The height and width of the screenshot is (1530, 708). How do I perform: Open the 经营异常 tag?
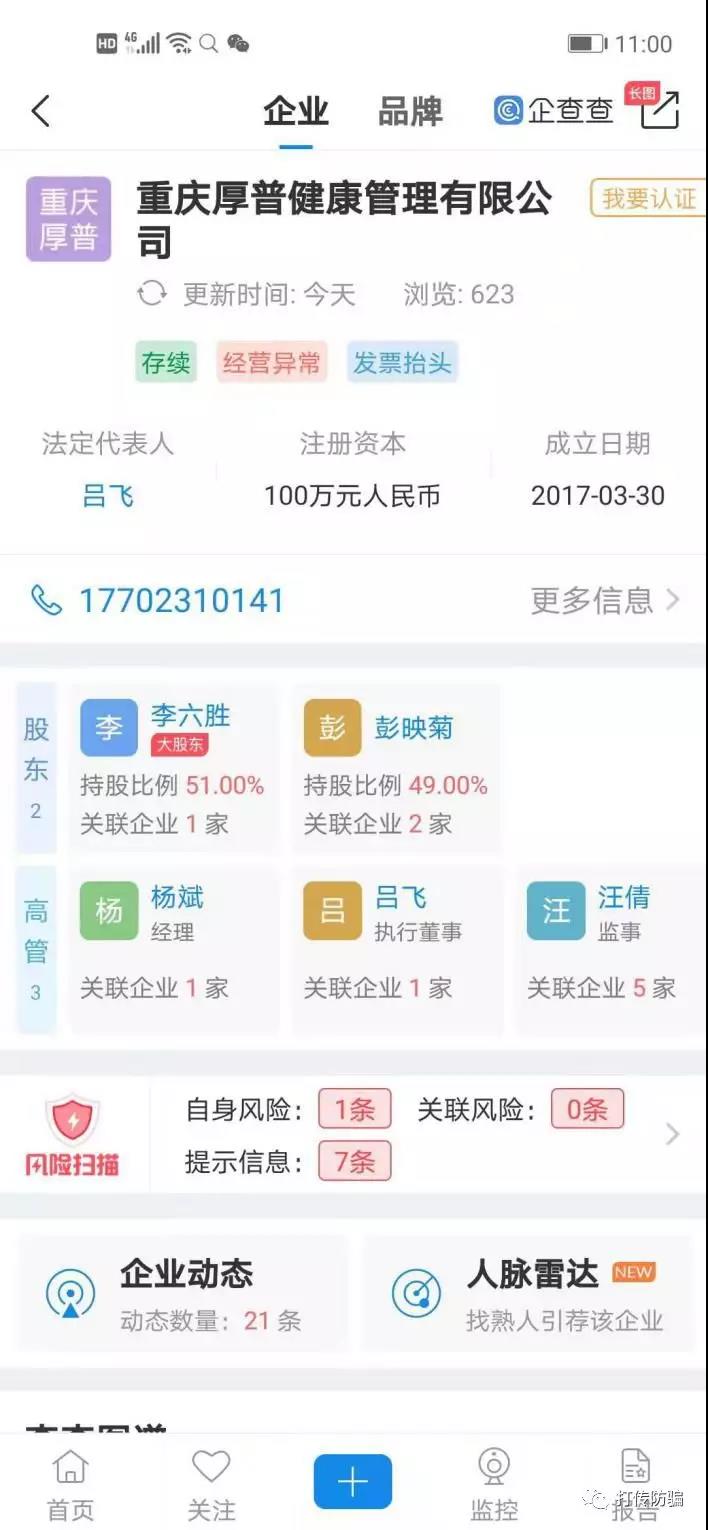point(271,362)
